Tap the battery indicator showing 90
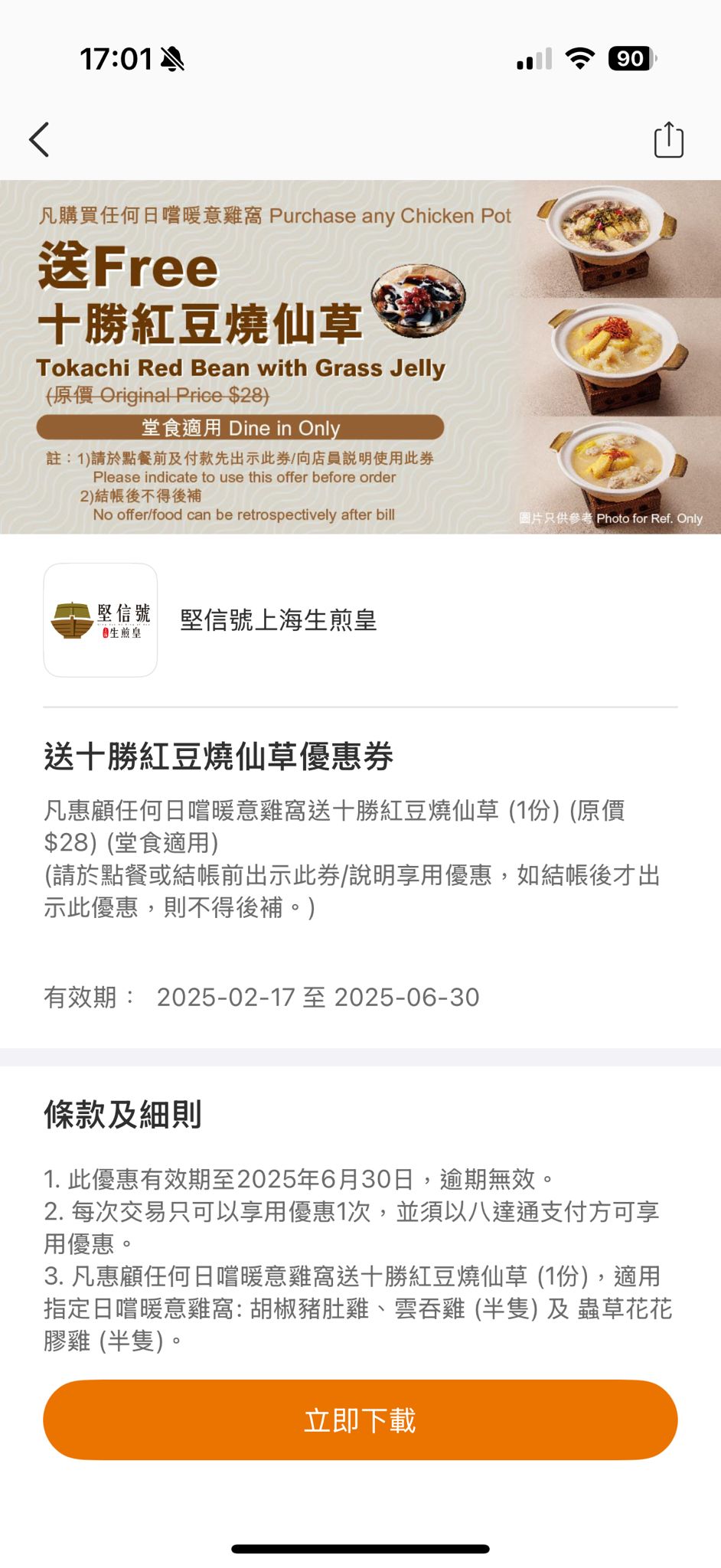 (632, 59)
